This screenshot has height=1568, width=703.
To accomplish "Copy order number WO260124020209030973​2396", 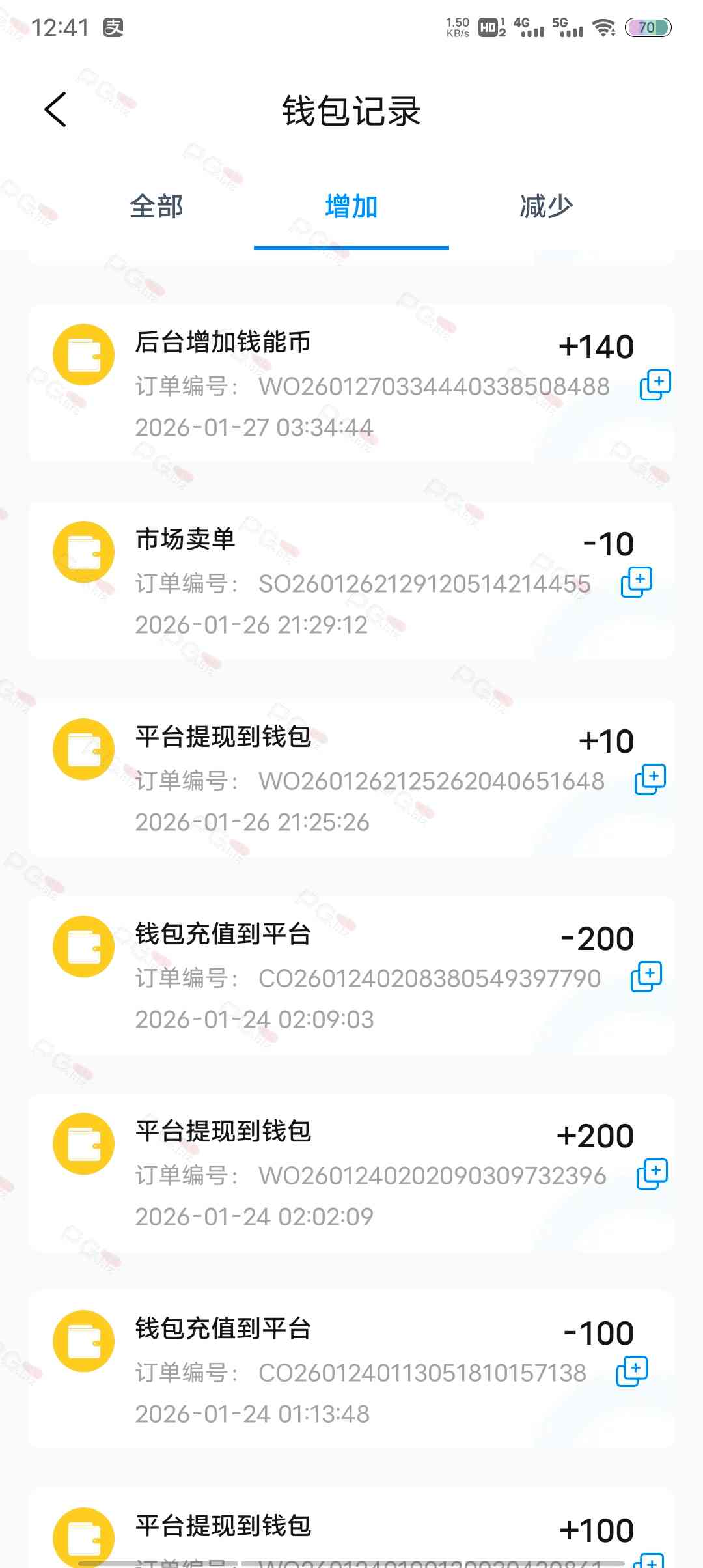I will click(652, 1174).
